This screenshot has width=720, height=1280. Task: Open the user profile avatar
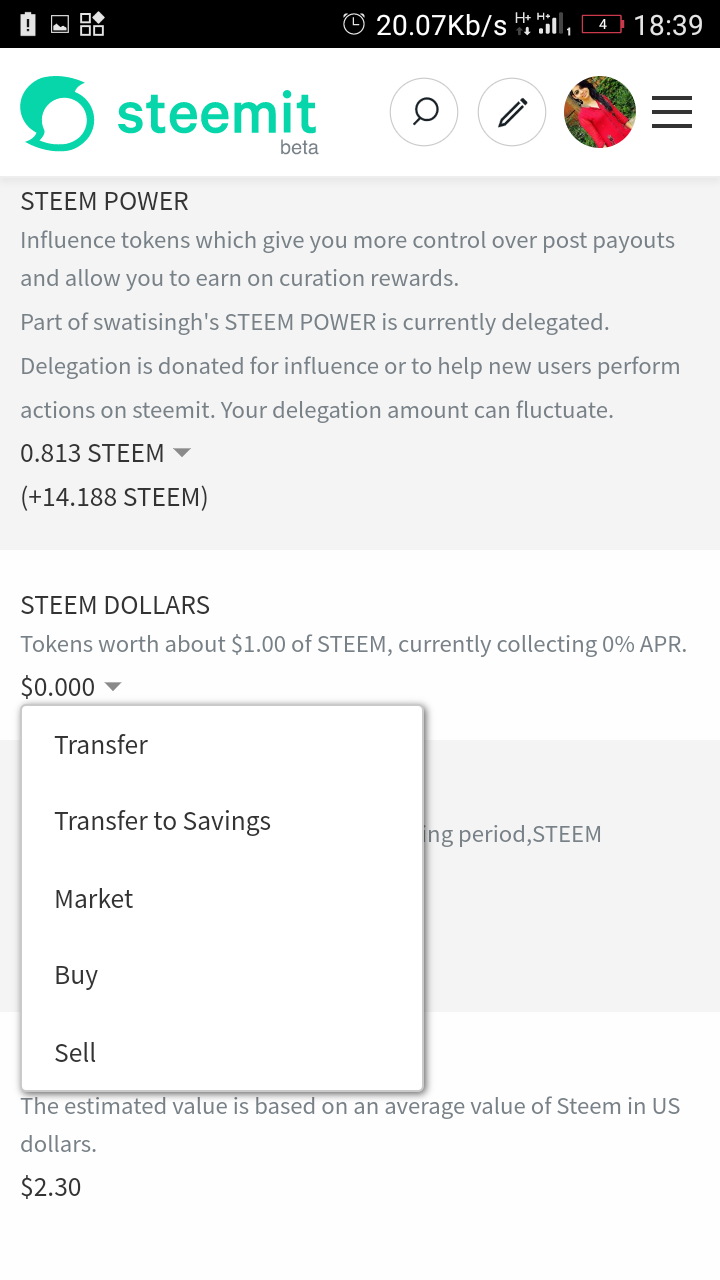point(600,112)
